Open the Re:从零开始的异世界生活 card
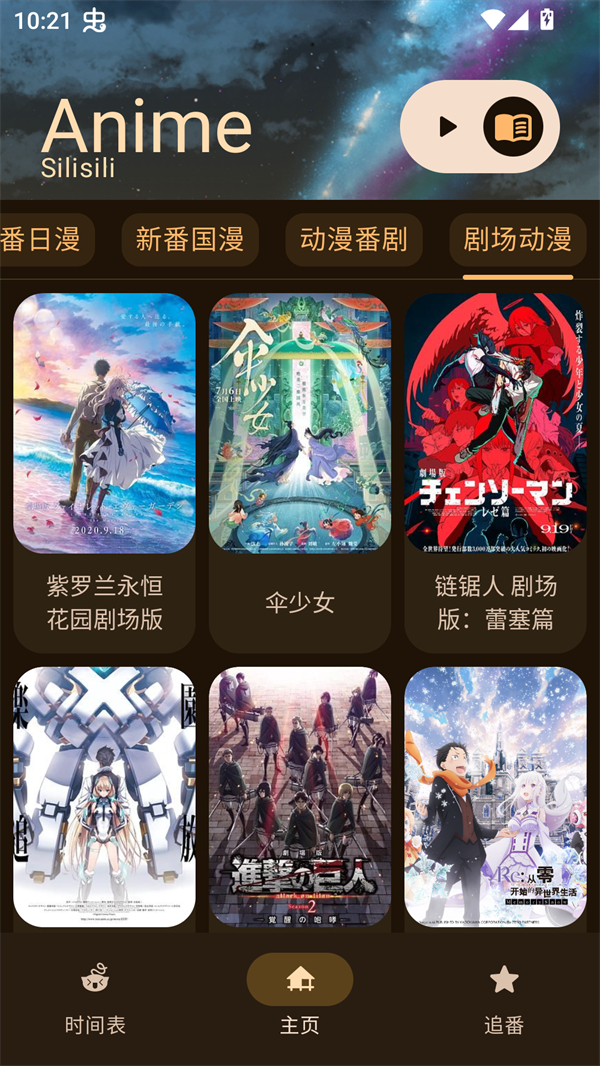The width and height of the screenshot is (600, 1066). click(x=496, y=797)
